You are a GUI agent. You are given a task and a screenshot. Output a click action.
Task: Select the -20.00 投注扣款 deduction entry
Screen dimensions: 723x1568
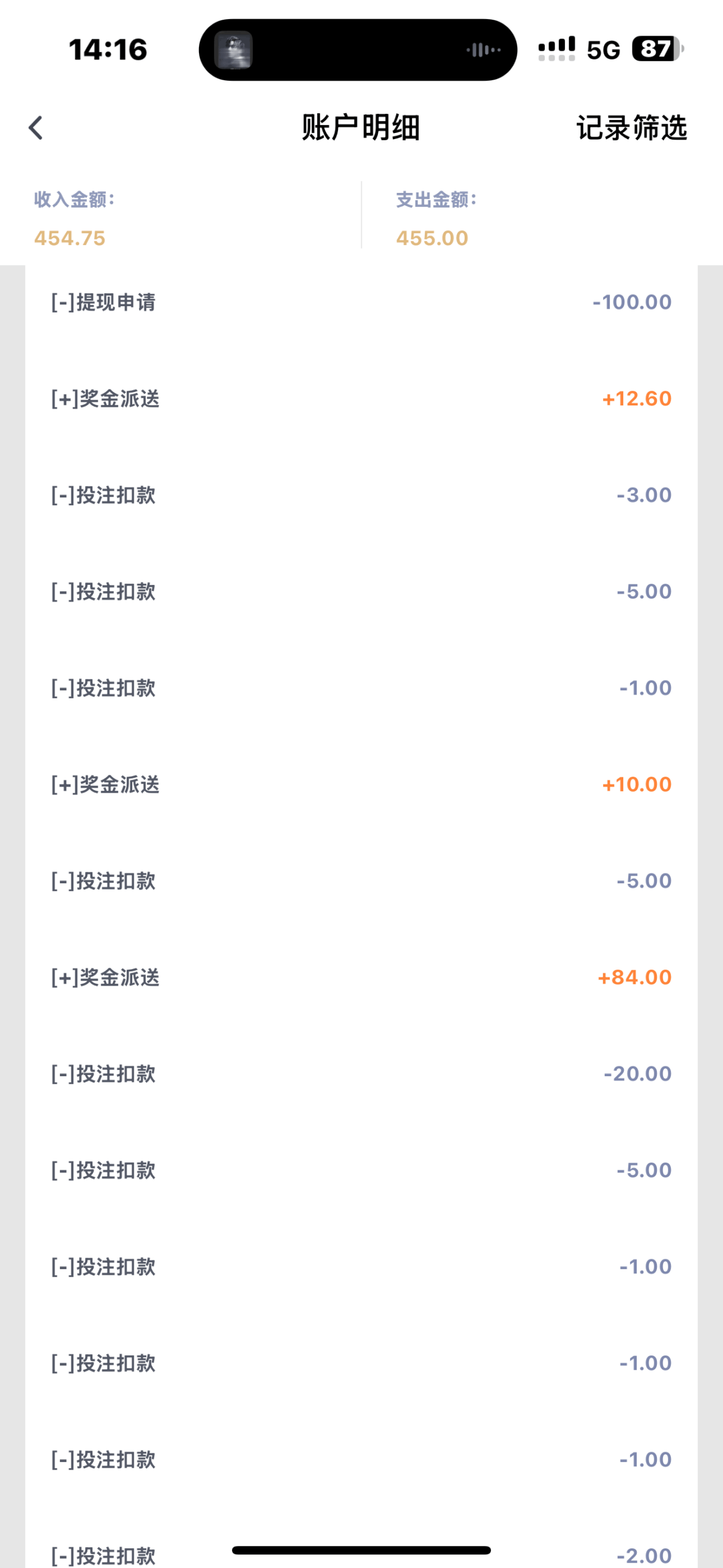point(361,1073)
